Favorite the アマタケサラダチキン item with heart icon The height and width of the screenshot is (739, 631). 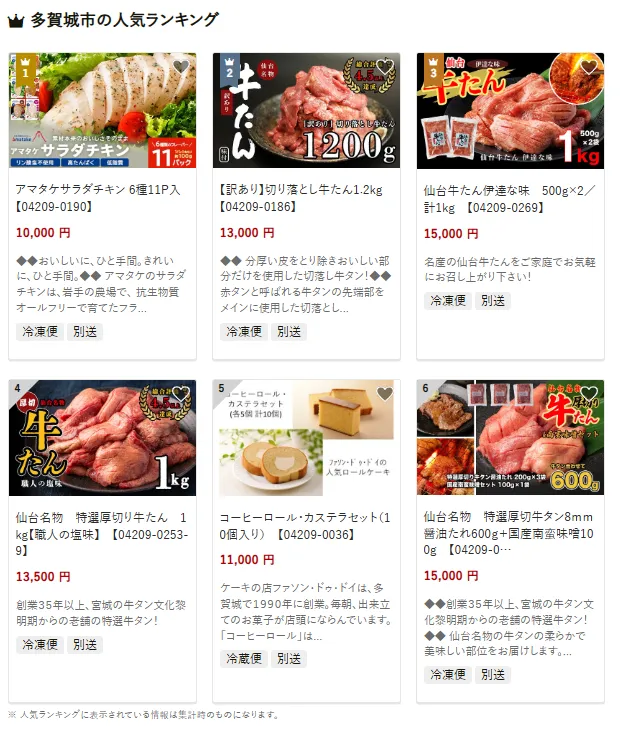click(181, 67)
